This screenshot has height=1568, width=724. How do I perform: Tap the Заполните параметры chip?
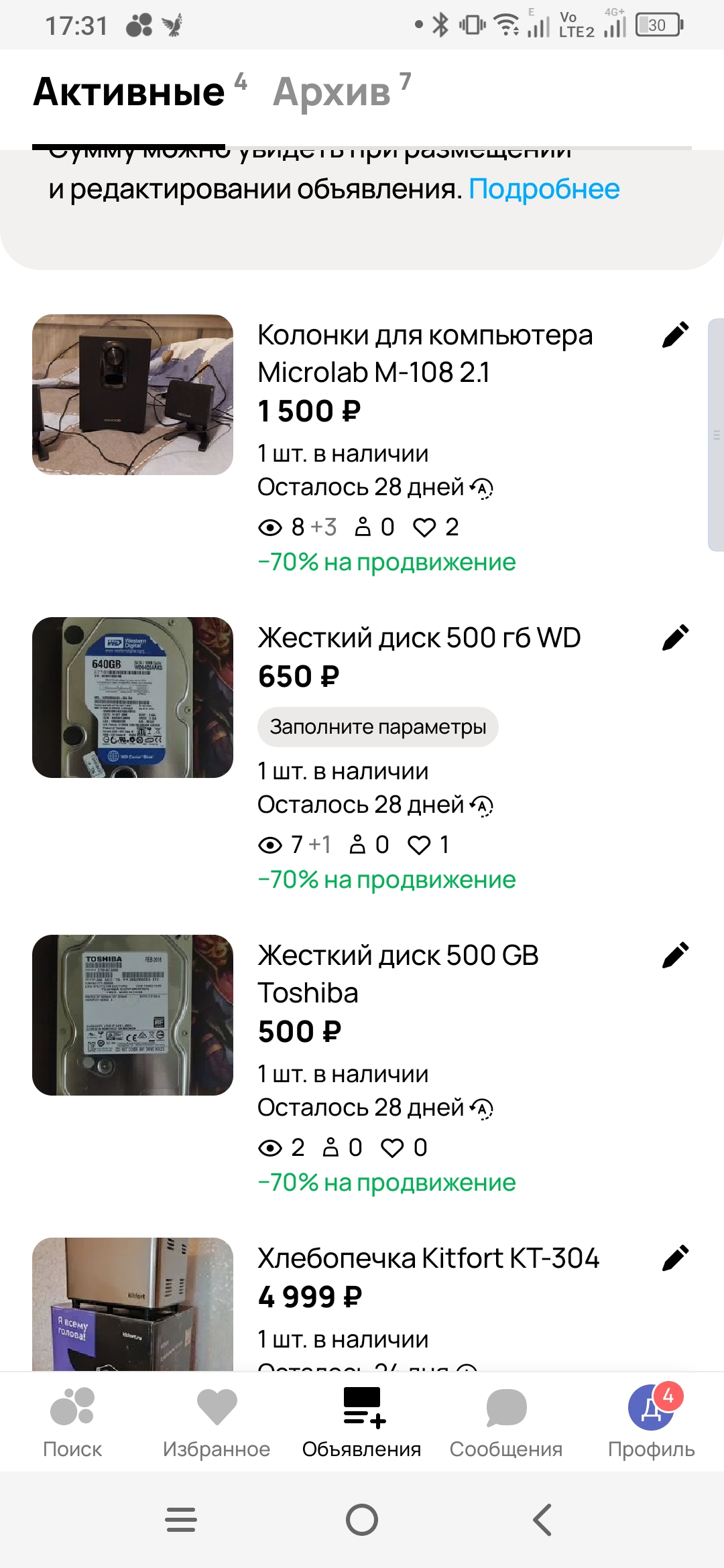(x=378, y=727)
